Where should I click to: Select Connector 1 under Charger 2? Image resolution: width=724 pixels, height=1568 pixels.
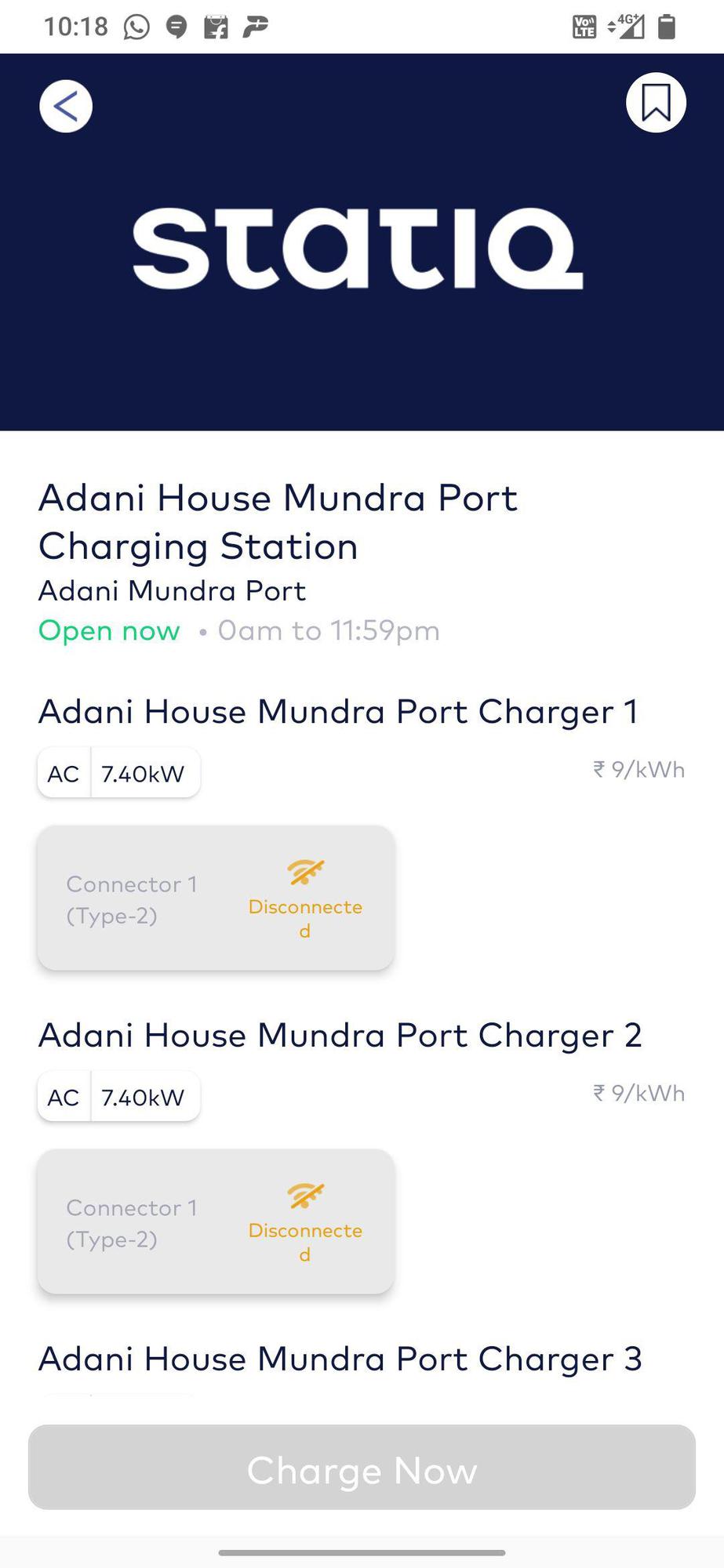[x=216, y=1221]
